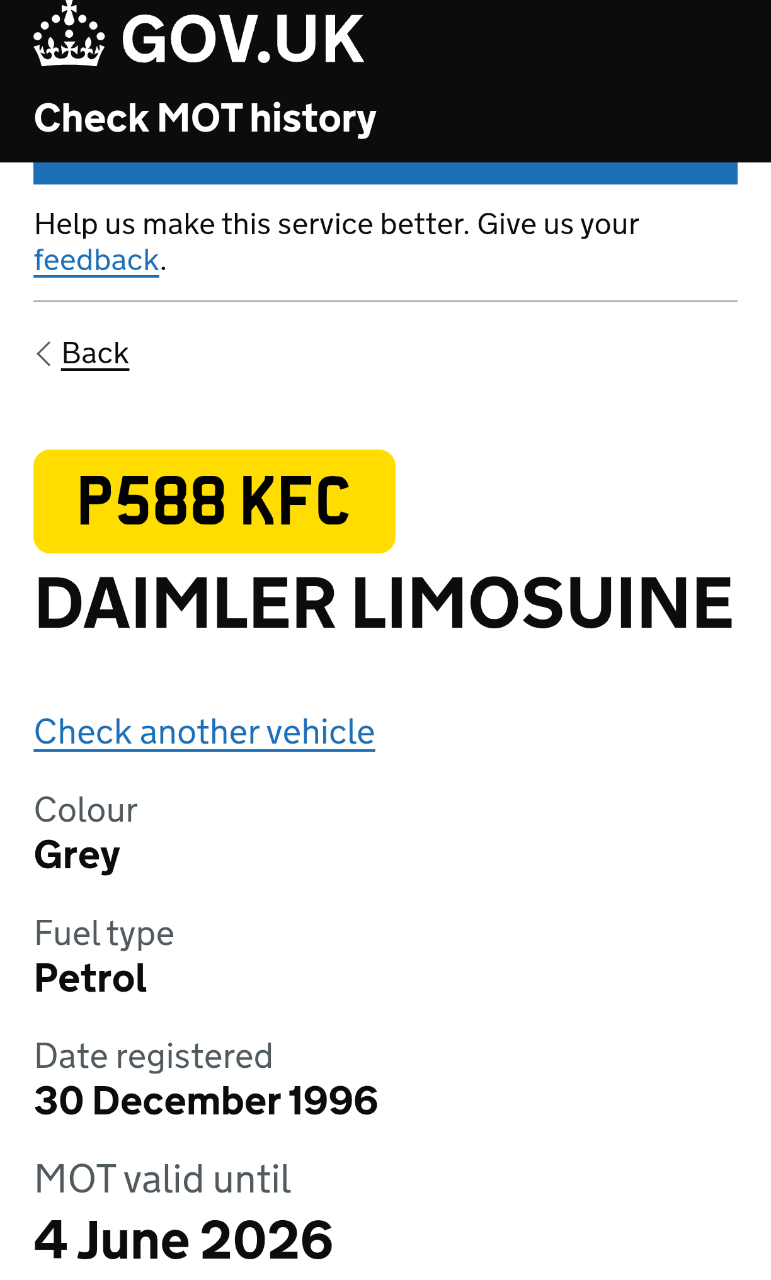Select Check another vehicle
This screenshot has width=771, height=1280.
tap(204, 732)
